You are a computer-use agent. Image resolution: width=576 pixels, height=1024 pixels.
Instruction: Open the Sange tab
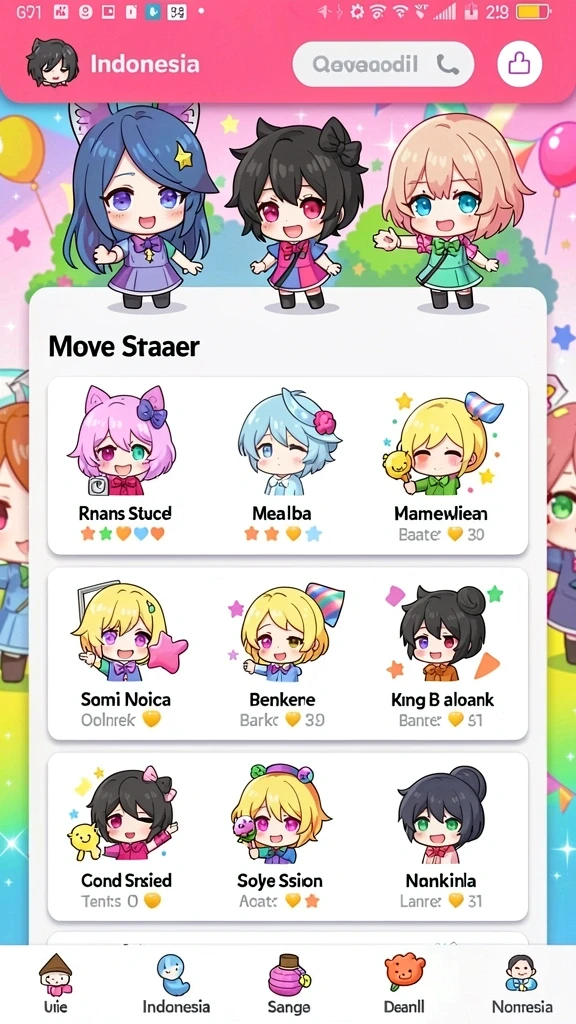(289, 984)
